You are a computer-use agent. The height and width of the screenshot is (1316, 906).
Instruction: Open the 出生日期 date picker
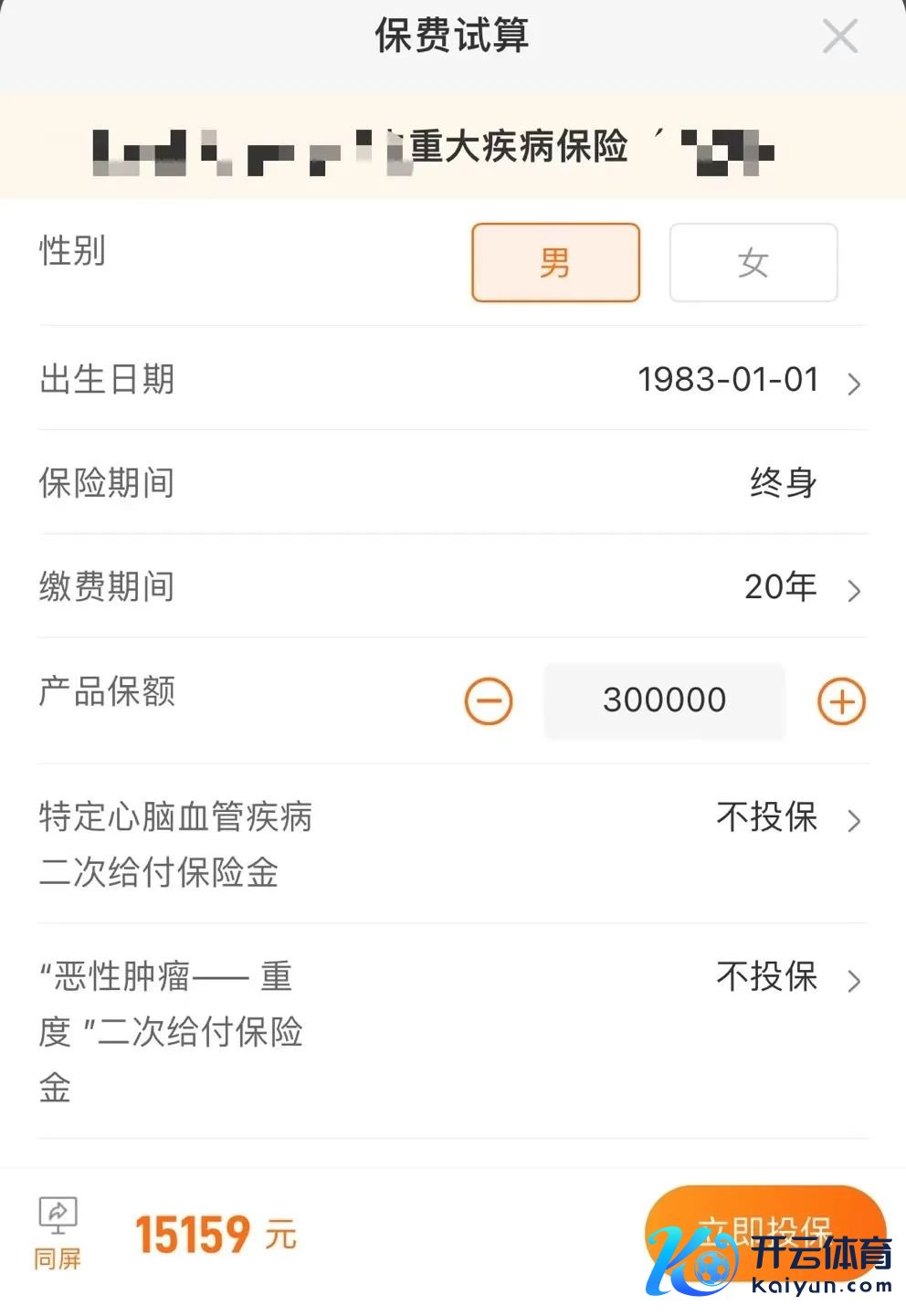tap(749, 381)
